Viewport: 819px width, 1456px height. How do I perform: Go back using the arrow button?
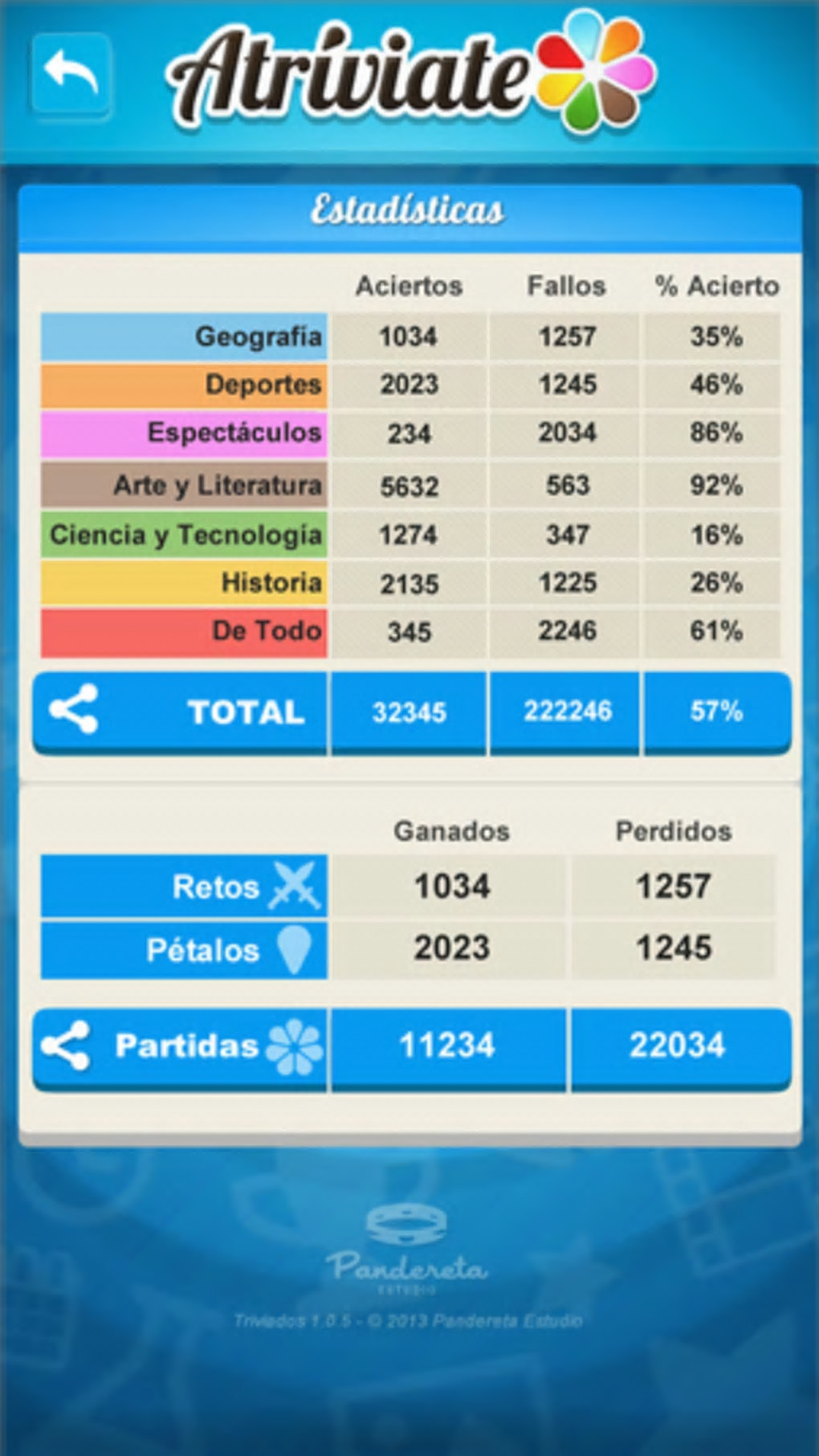71,74
